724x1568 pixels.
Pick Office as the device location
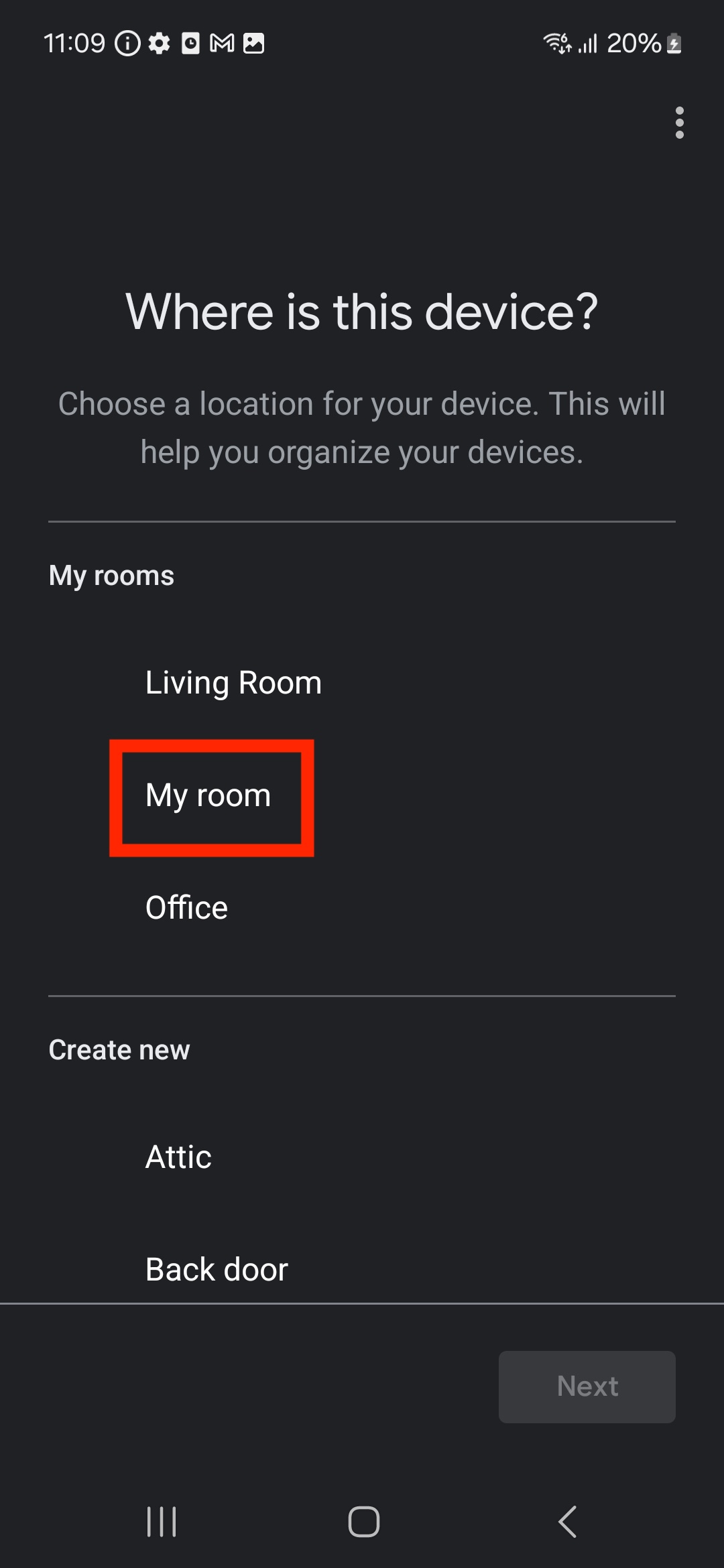click(x=187, y=908)
